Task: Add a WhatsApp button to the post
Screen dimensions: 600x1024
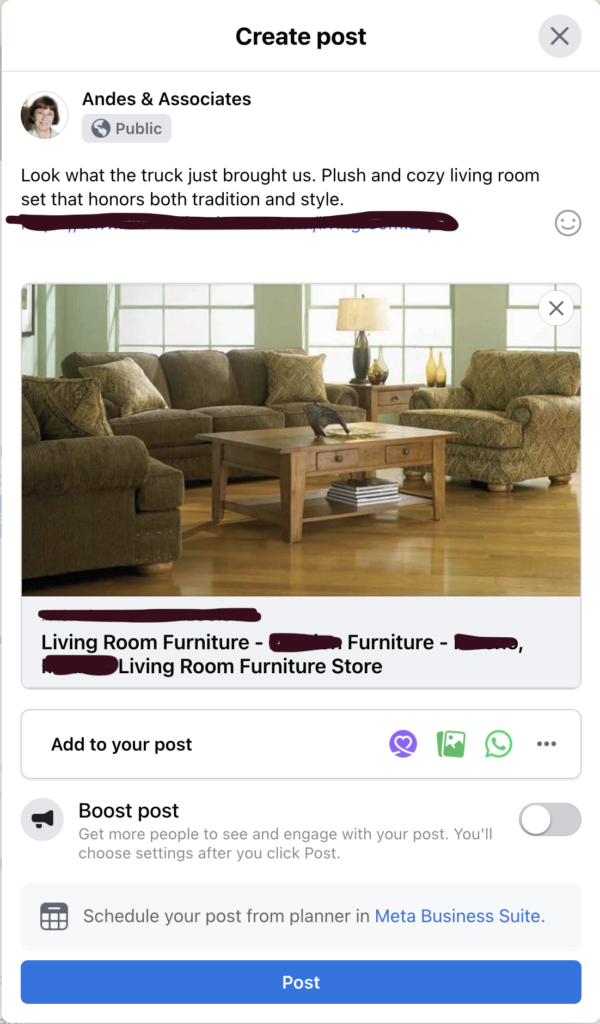Action: pyautogui.click(x=498, y=744)
